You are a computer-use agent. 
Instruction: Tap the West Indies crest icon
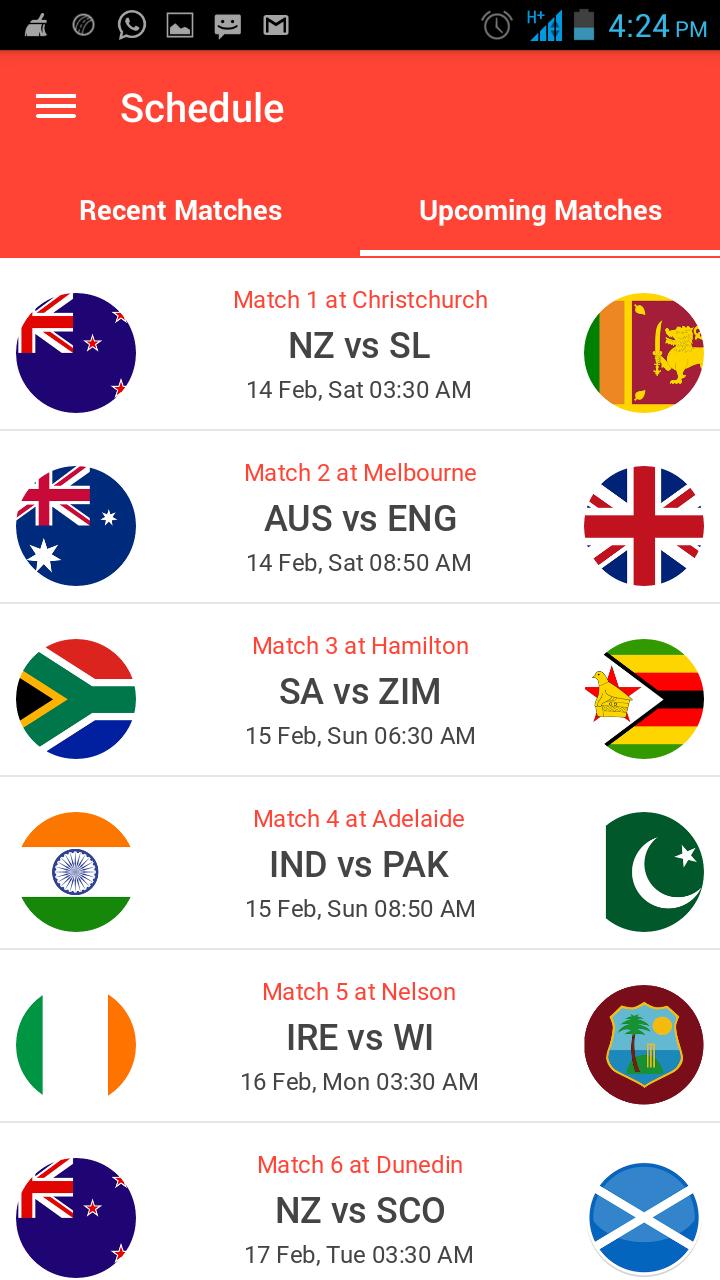[643, 1044]
